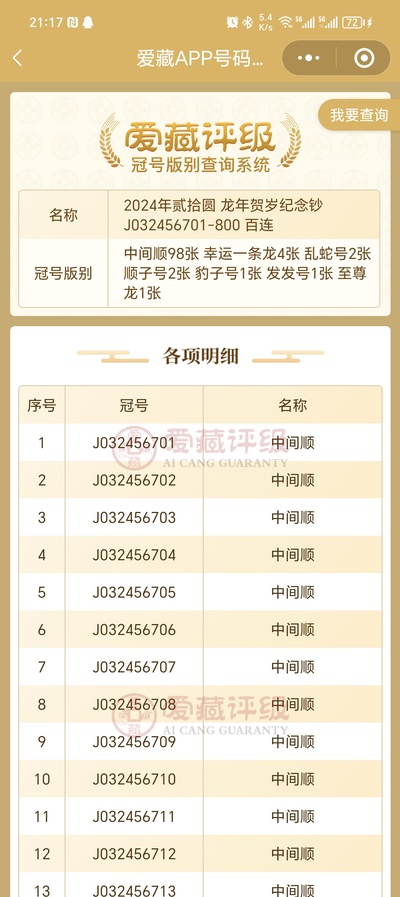Go back using the header arrow
The image size is (400, 897).
[x=18, y=58]
